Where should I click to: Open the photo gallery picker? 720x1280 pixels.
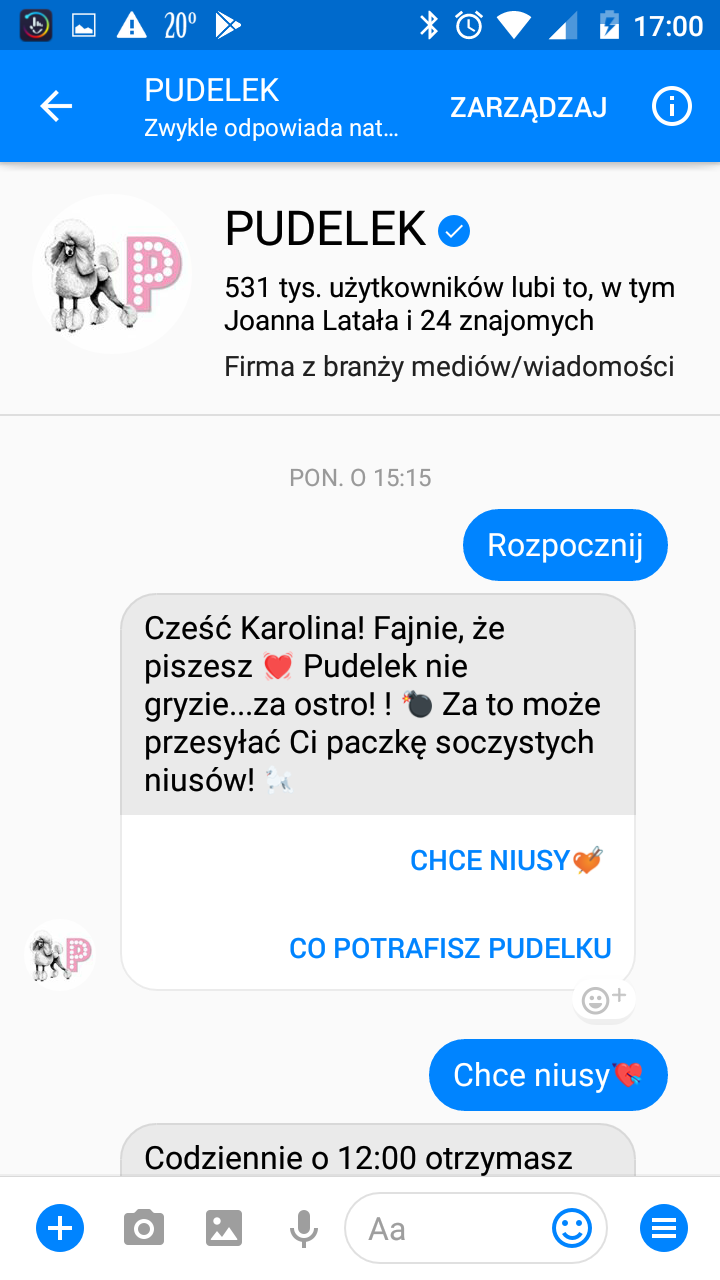224,1228
